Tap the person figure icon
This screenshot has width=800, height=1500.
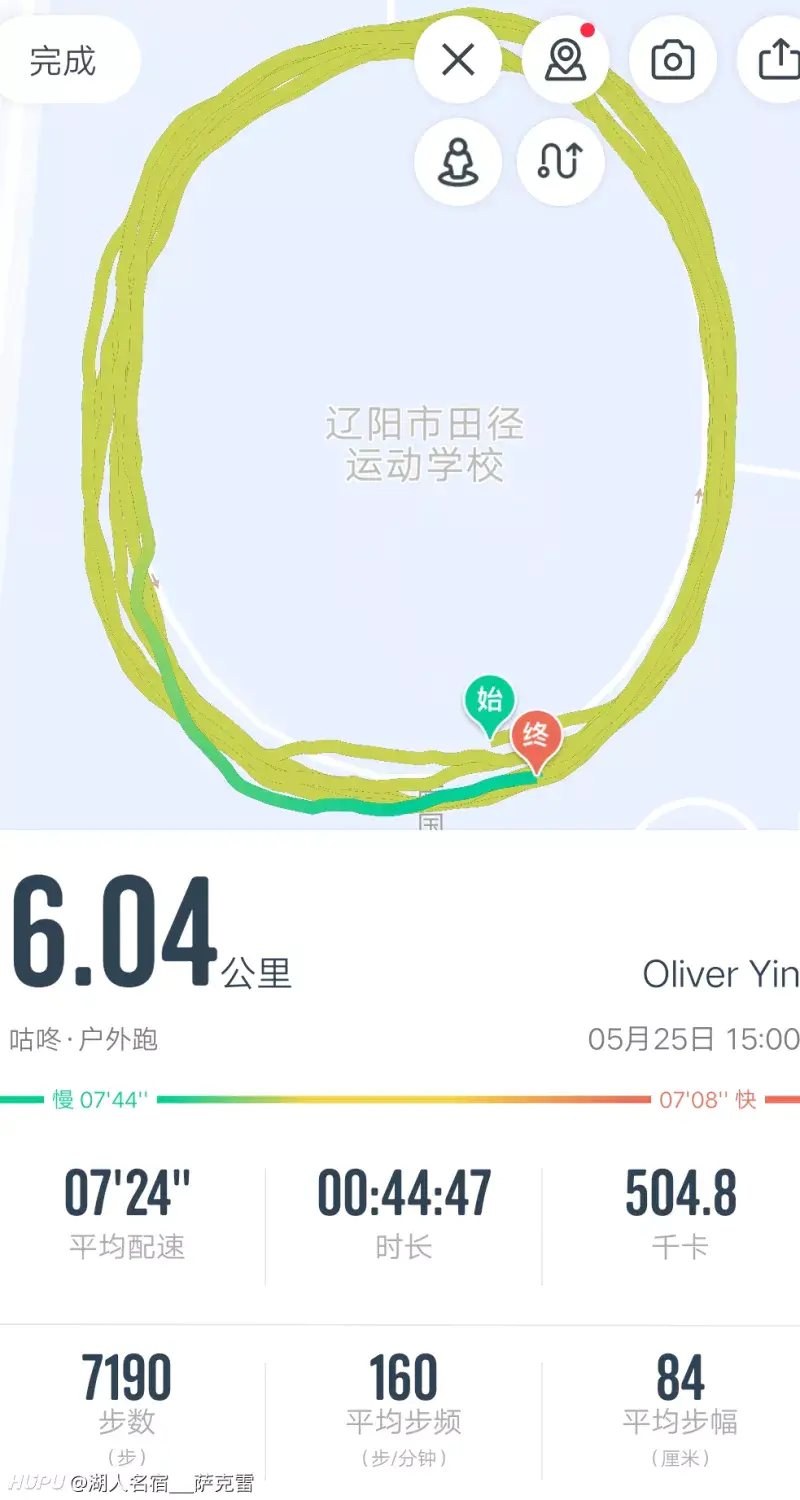458,162
